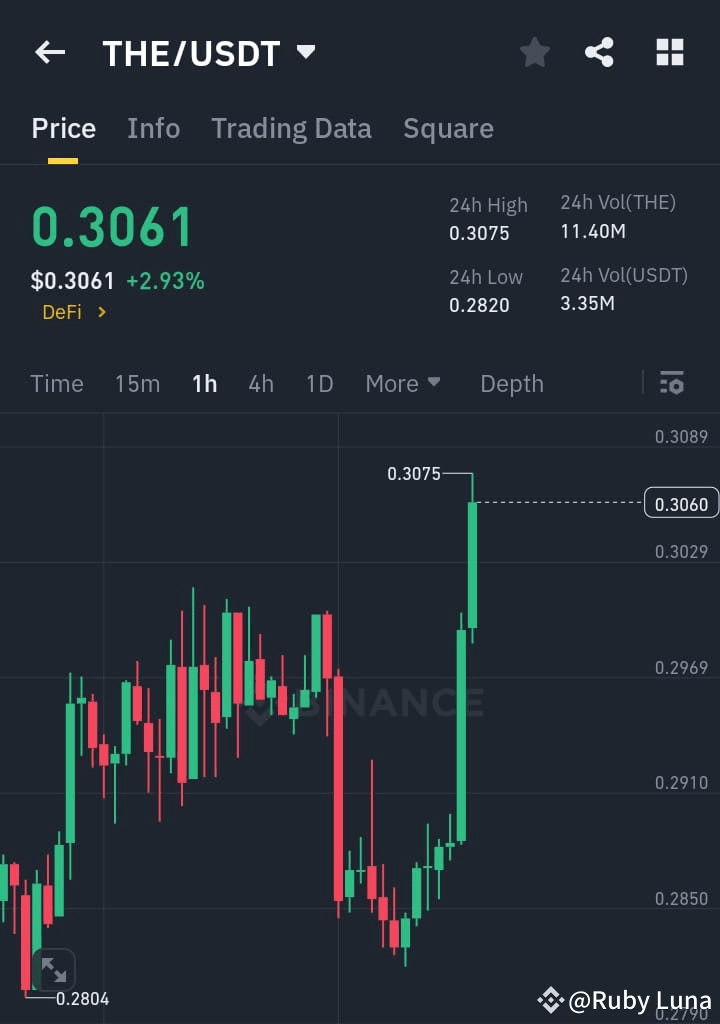The width and height of the screenshot is (720, 1024).
Task: Enable the 15m candle interval
Action: pyautogui.click(x=137, y=383)
